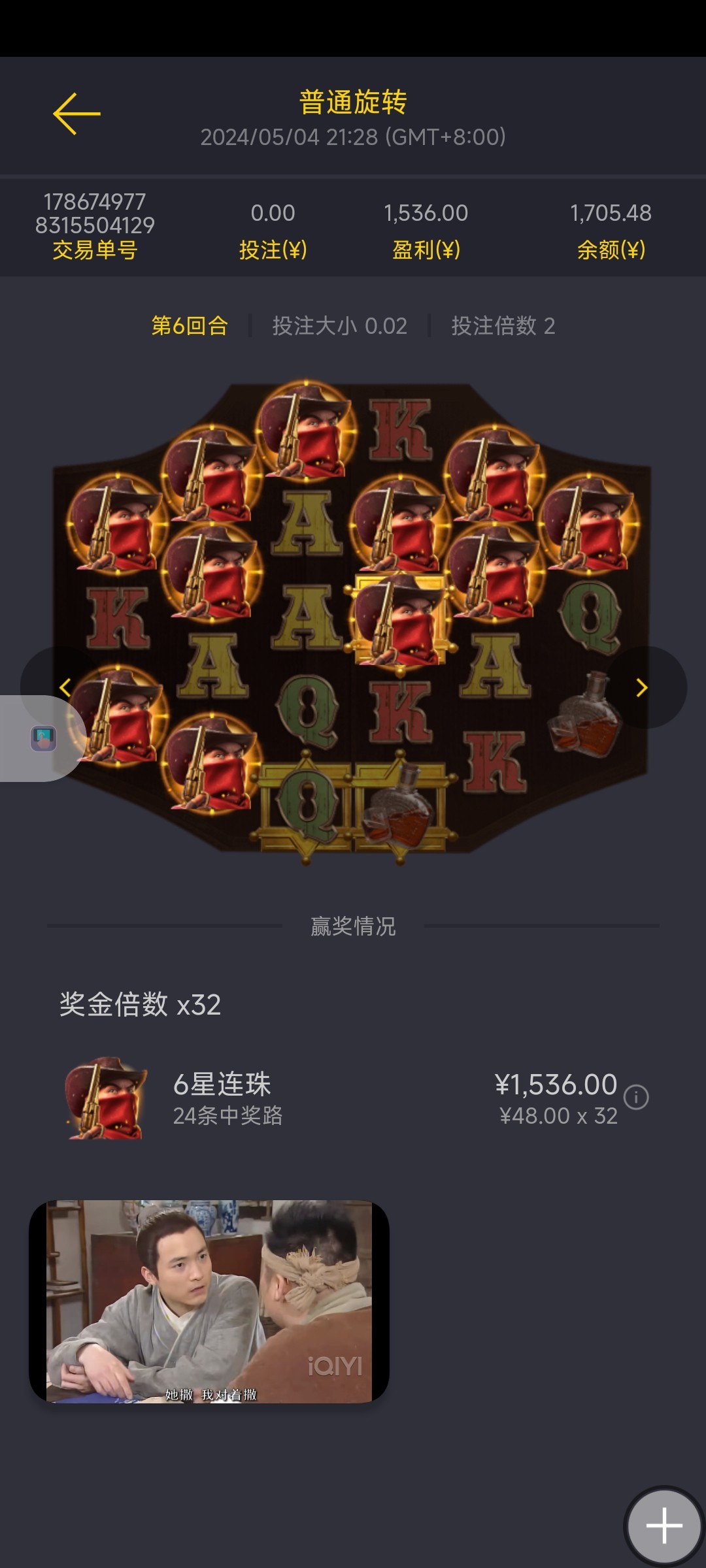Go back using the yellow arrow
The image size is (706, 1568).
pos(76,114)
